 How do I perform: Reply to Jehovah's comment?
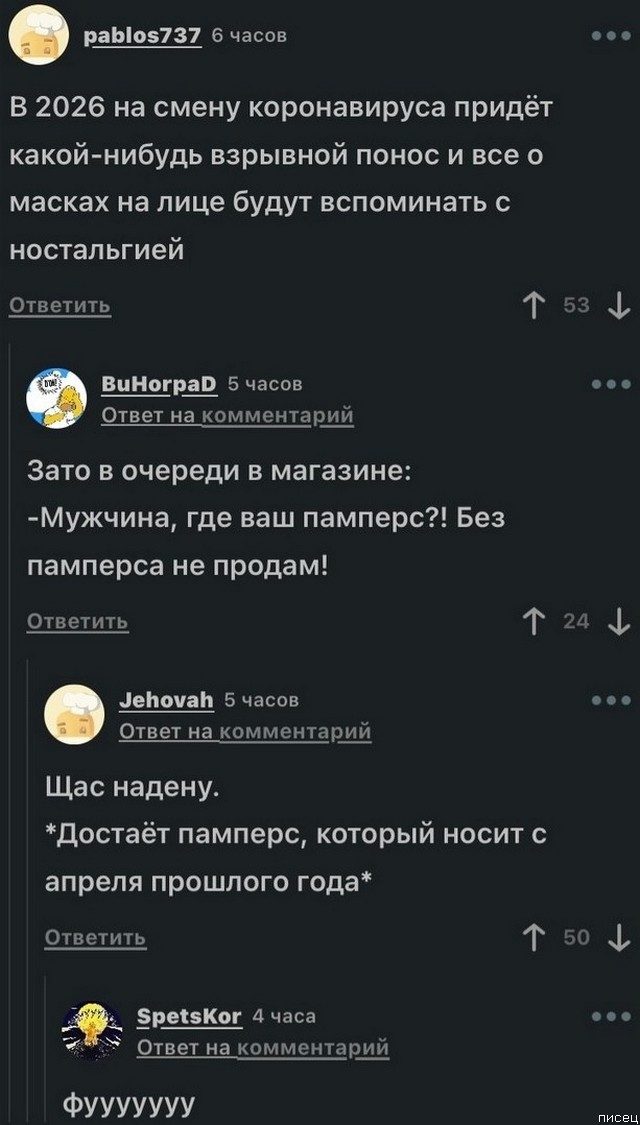[96, 937]
